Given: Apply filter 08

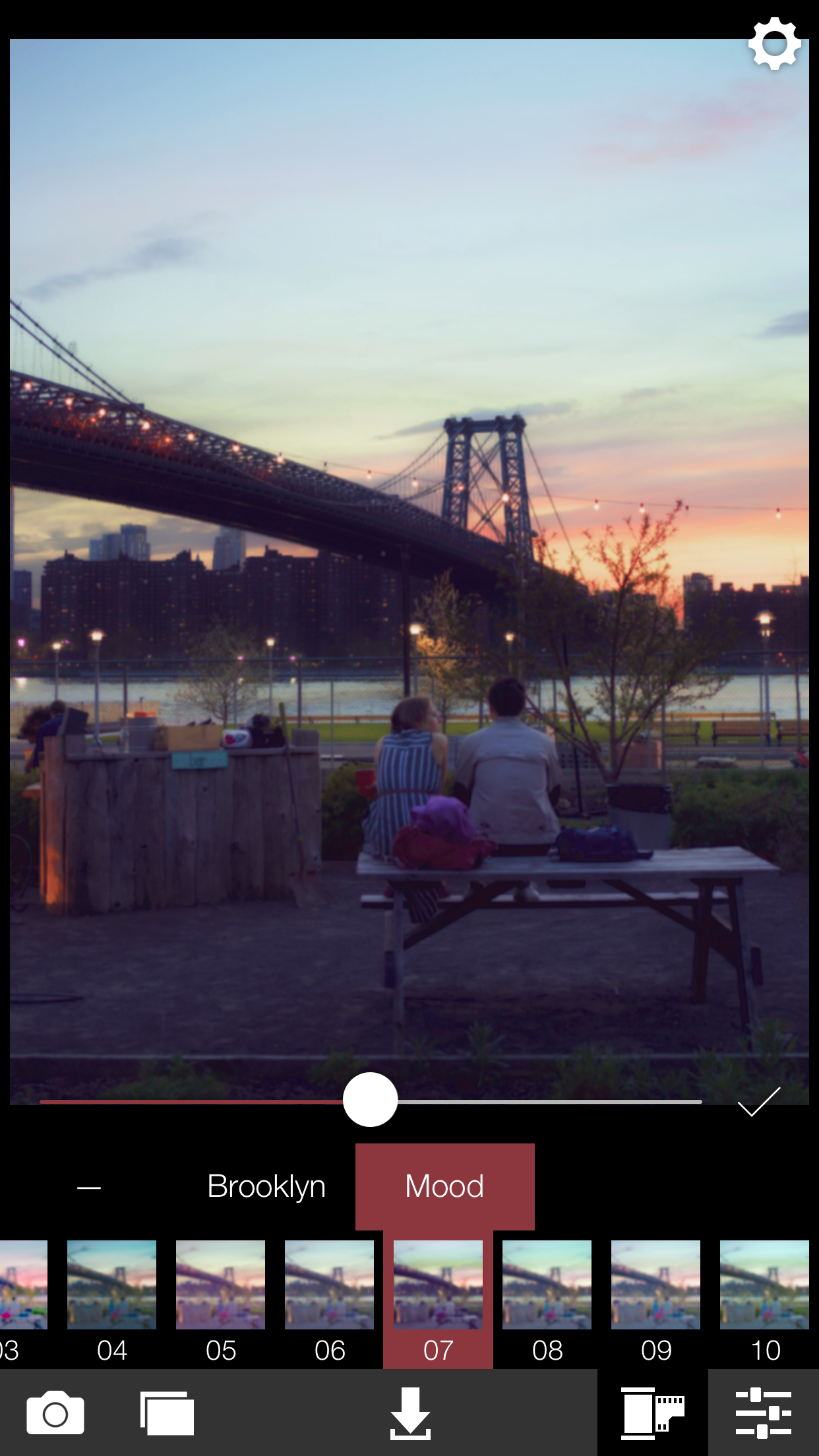Looking at the screenshot, I should 547,1302.
